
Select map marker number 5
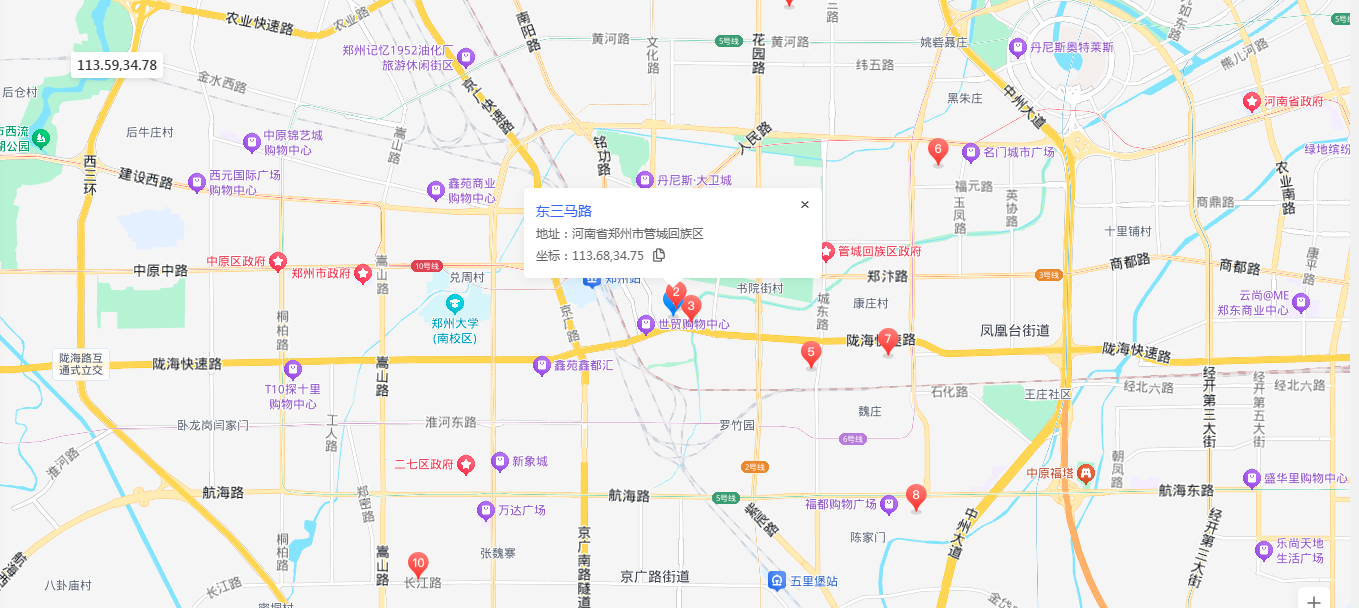point(811,352)
